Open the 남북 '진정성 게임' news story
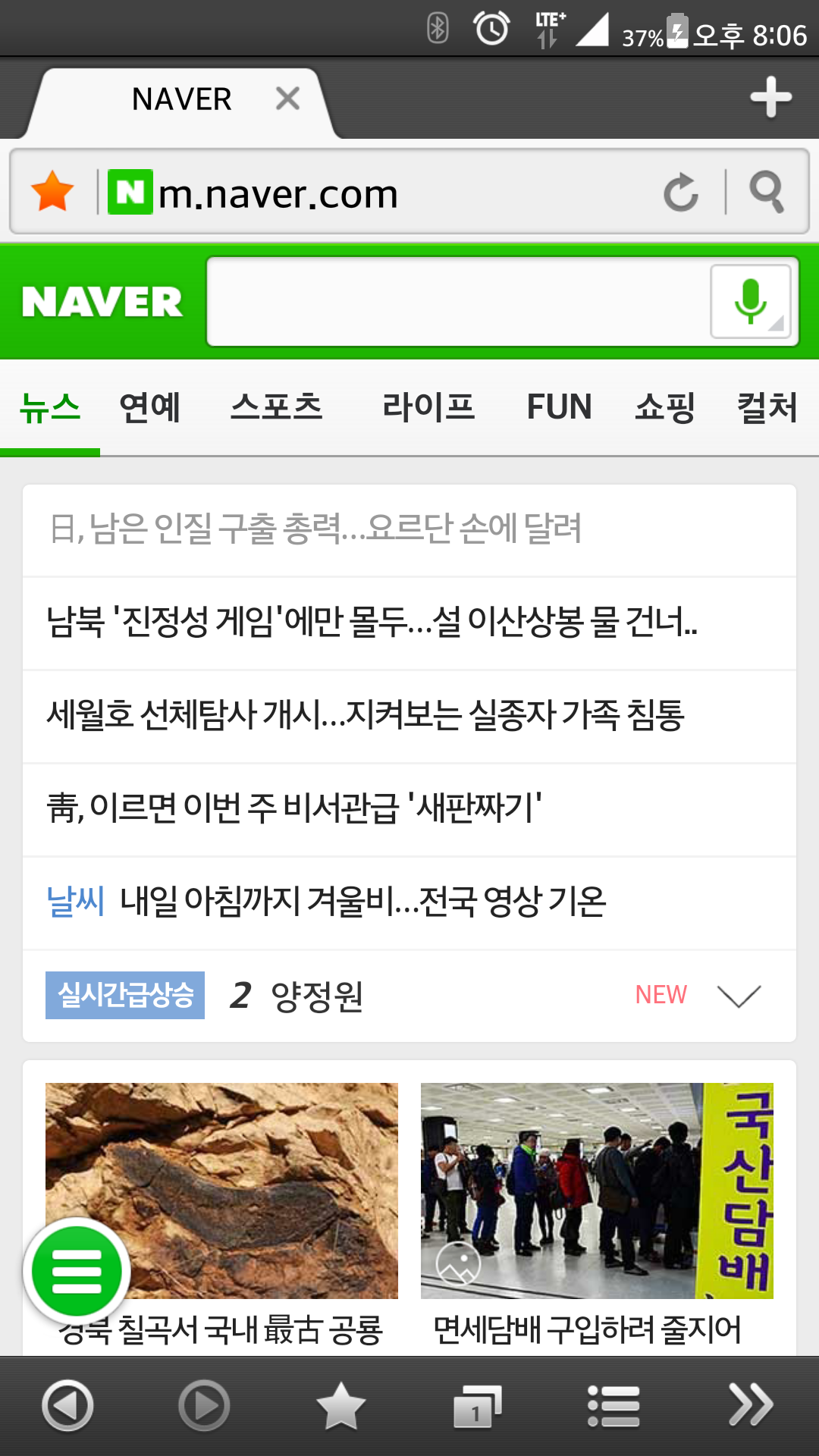The width and height of the screenshot is (819, 1456). tap(372, 623)
